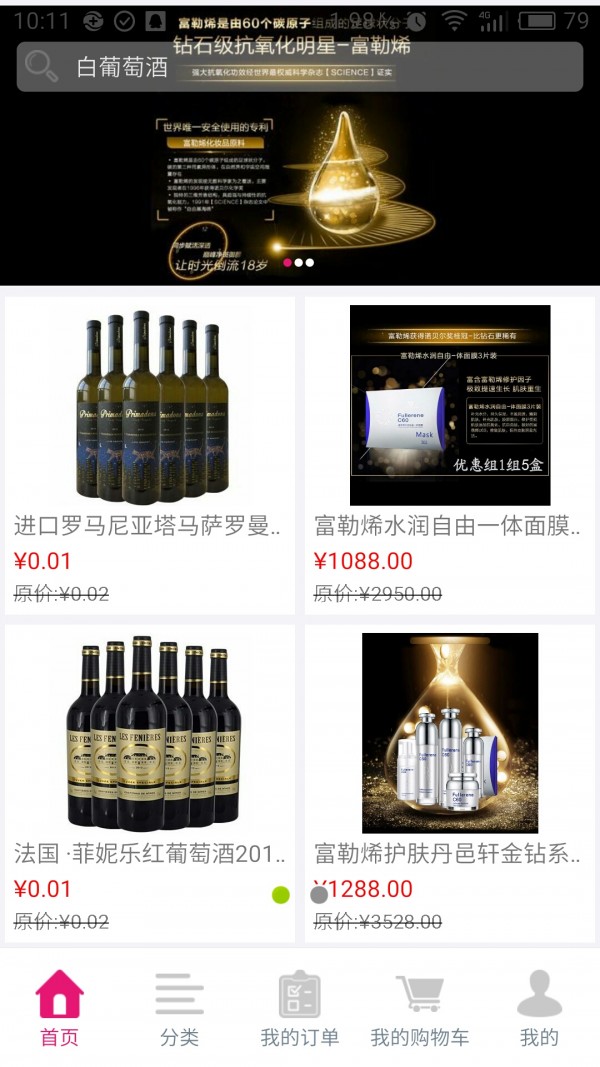The image size is (600, 1067).
Task: Switch to 我的购物车 tab
Action: (x=420, y=1008)
